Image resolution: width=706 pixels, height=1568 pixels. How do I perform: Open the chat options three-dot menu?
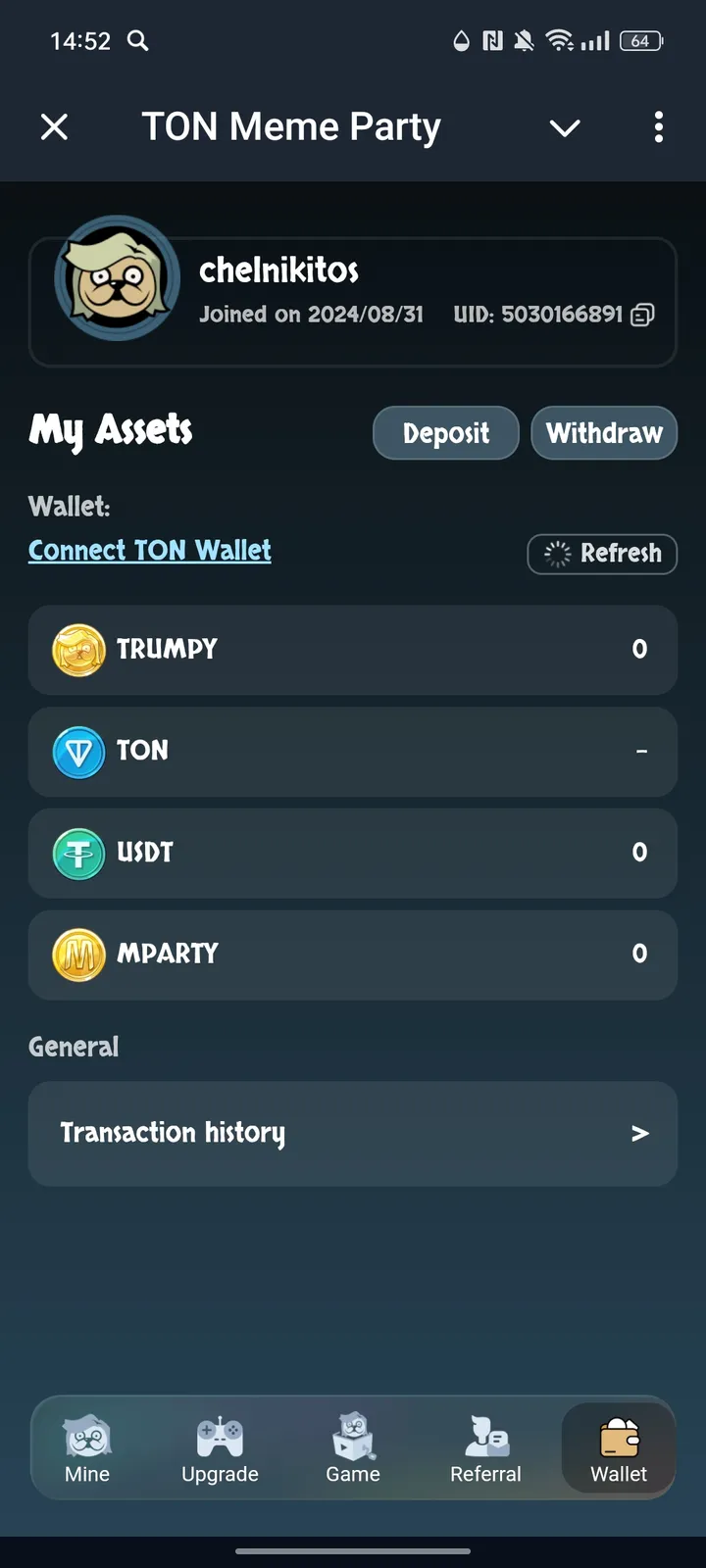click(659, 127)
